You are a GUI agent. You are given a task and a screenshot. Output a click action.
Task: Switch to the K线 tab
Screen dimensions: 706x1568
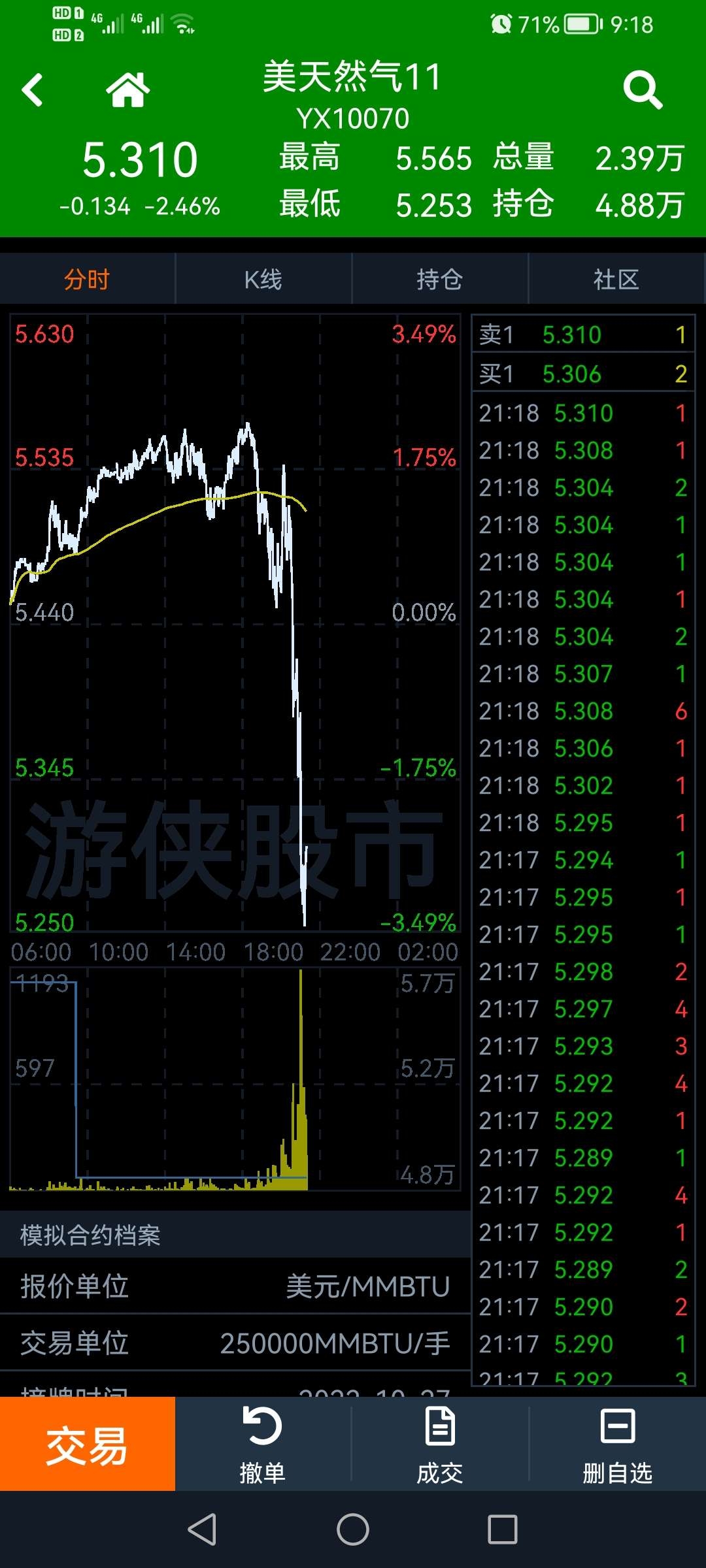pyautogui.click(x=263, y=279)
